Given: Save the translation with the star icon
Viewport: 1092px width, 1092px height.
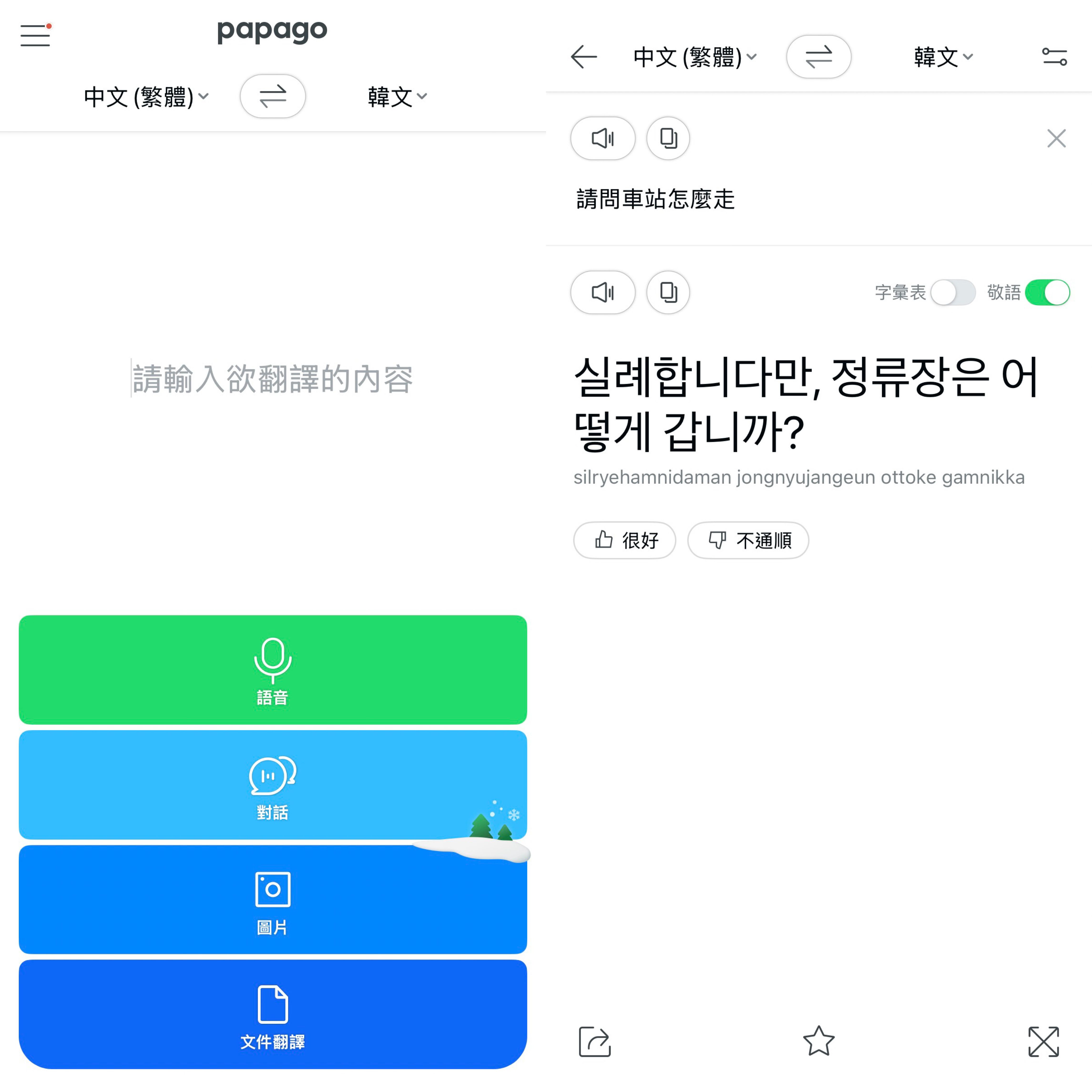Looking at the screenshot, I should tap(818, 1041).
